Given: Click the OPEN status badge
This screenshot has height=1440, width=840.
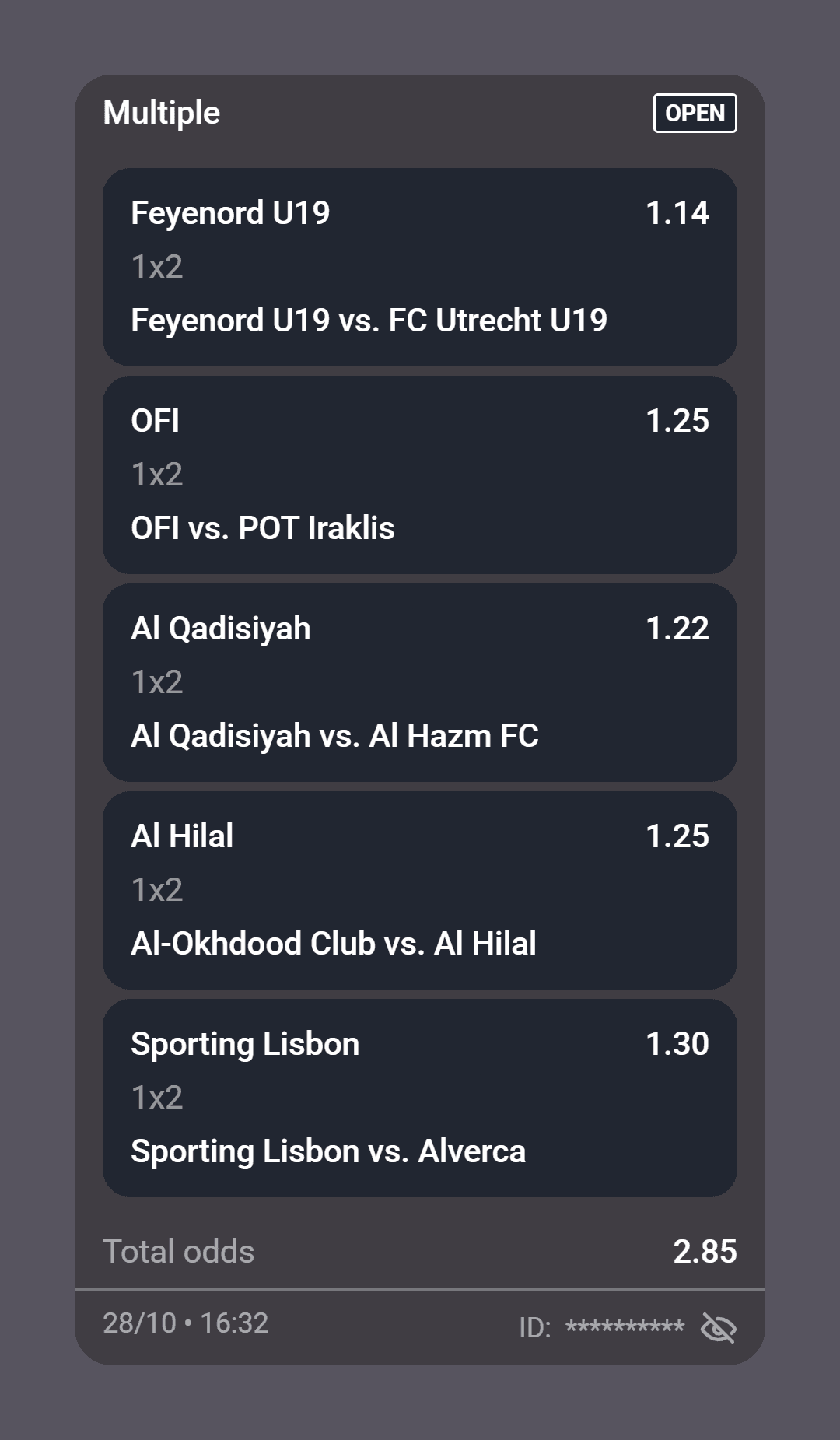Looking at the screenshot, I should (695, 114).
